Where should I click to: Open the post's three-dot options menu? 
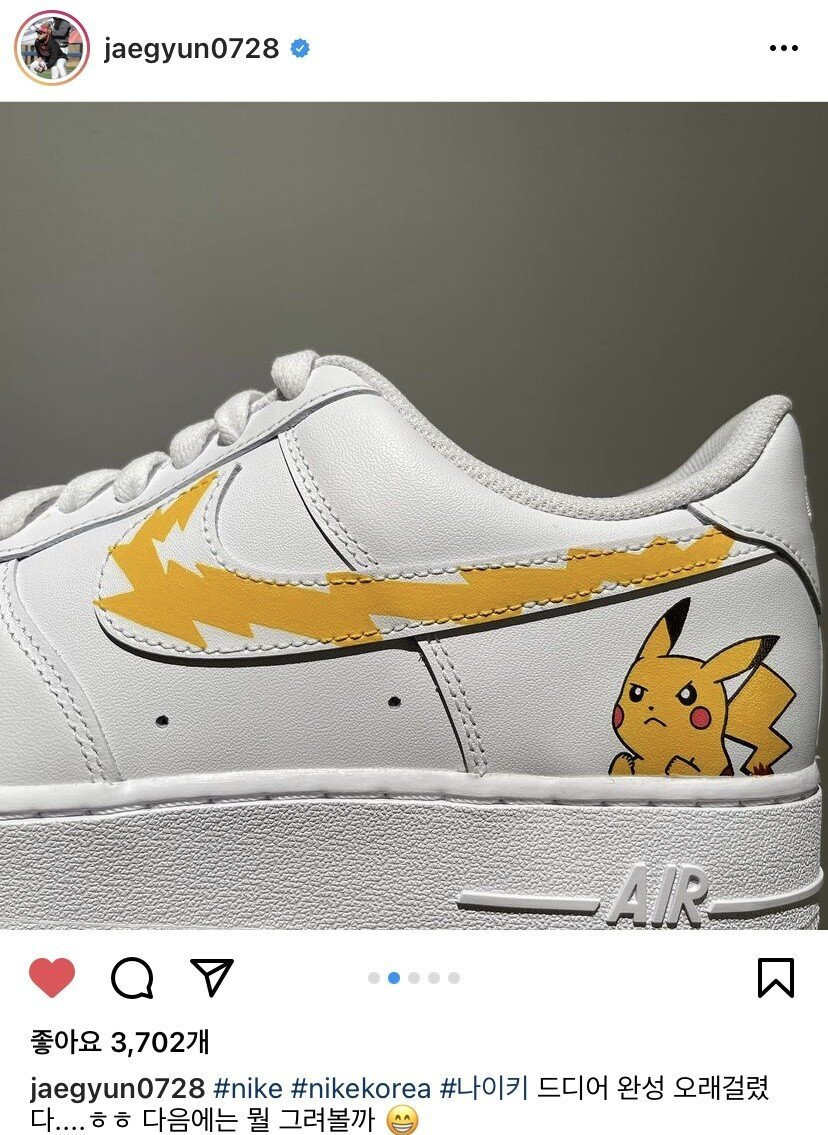click(x=783, y=49)
